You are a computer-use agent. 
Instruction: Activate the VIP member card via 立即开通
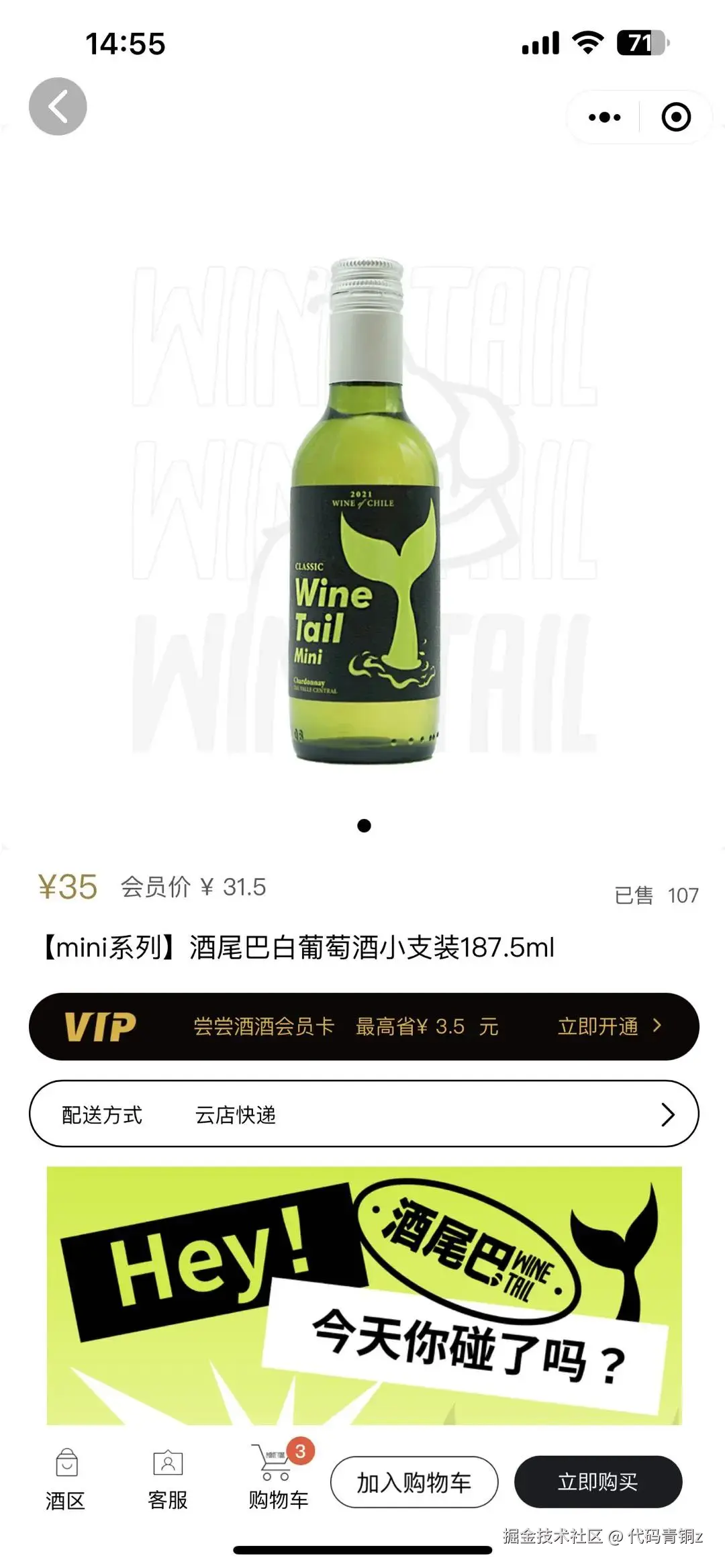tap(608, 1026)
